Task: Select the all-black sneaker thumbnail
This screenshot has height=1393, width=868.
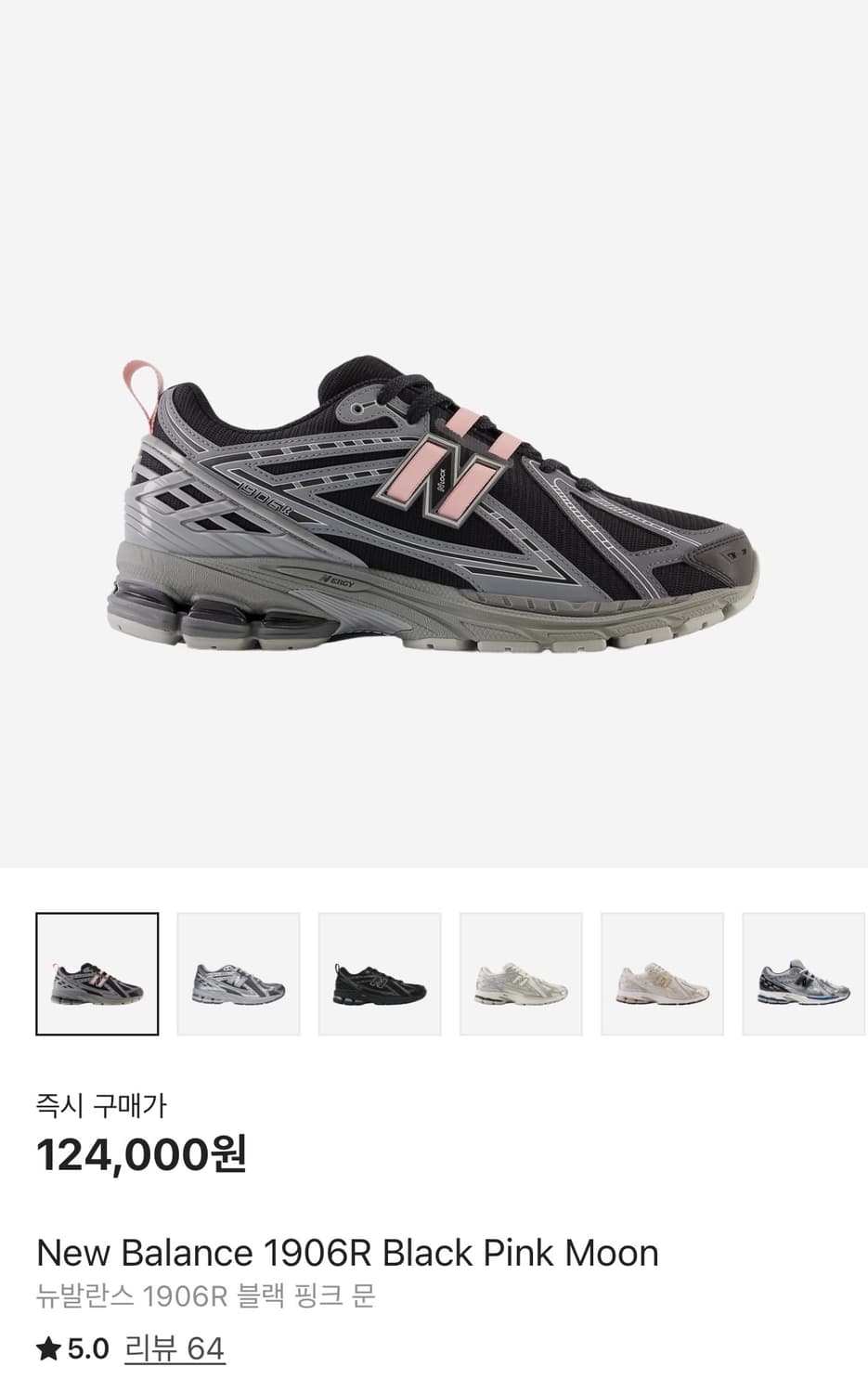Action: [380, 971]
